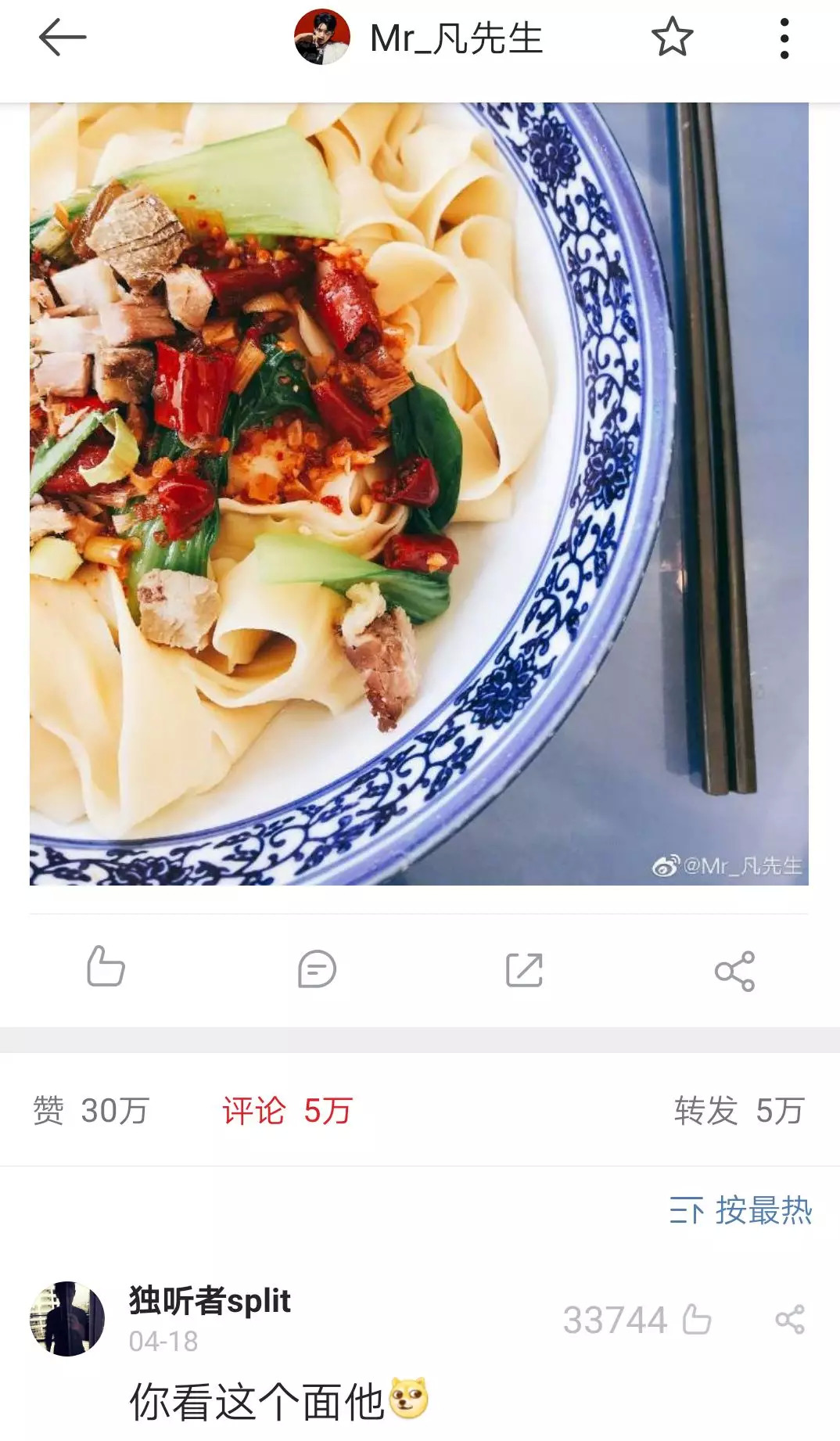
Task: Open Mr_凡先生's profile avatar
Action: [321, 38]
